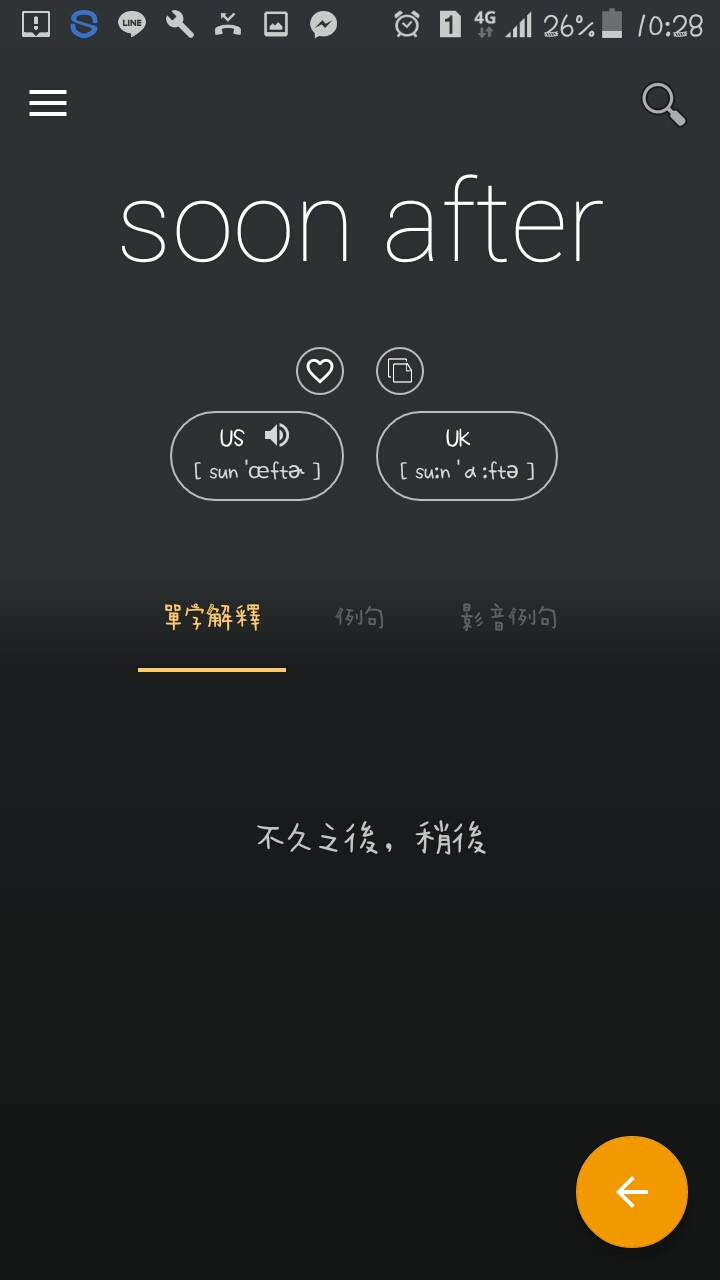Tap the orange back arrow button
The width and height of the screenshot is (720, 1280).
(x=632, y=1192)
